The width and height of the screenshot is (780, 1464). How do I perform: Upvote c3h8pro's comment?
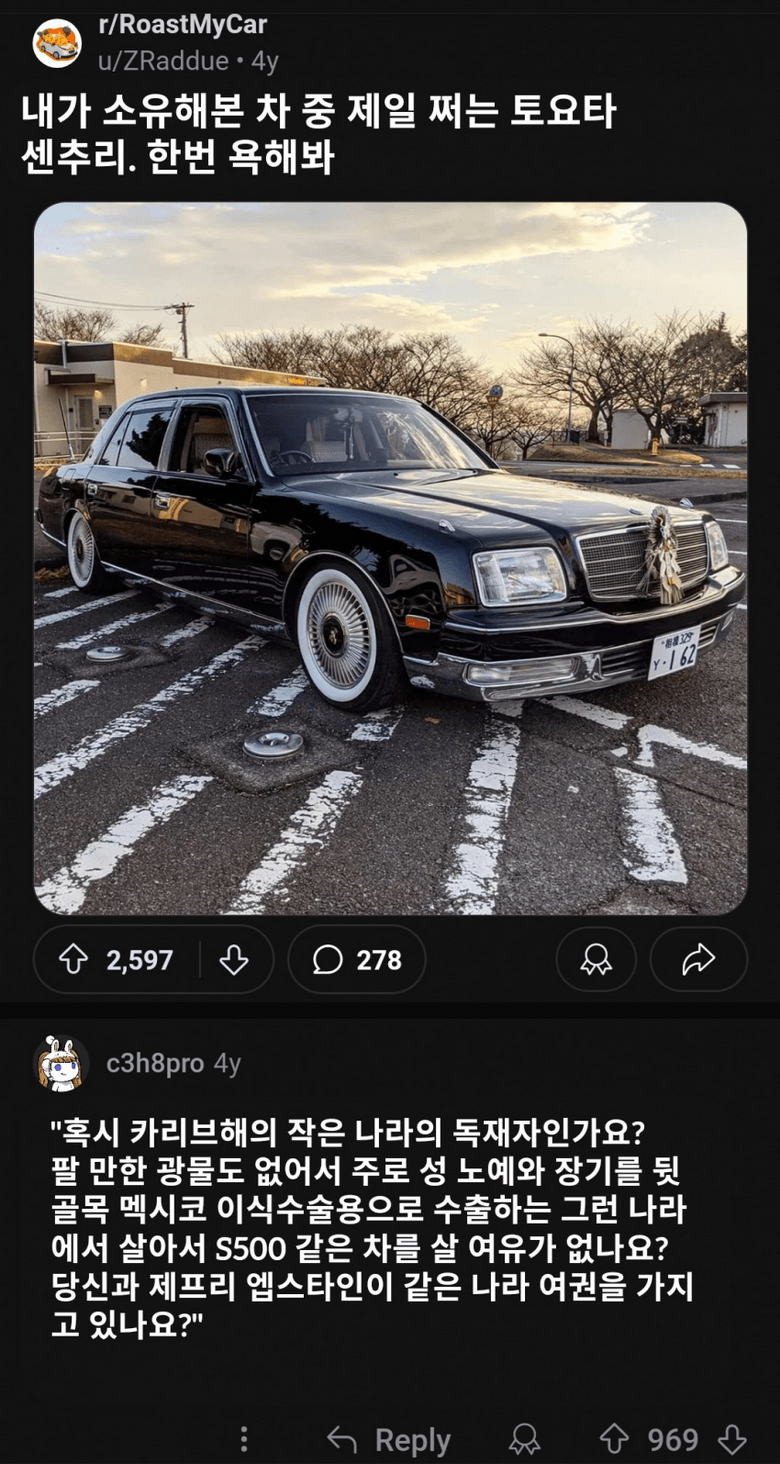[x=614, y=1440]
